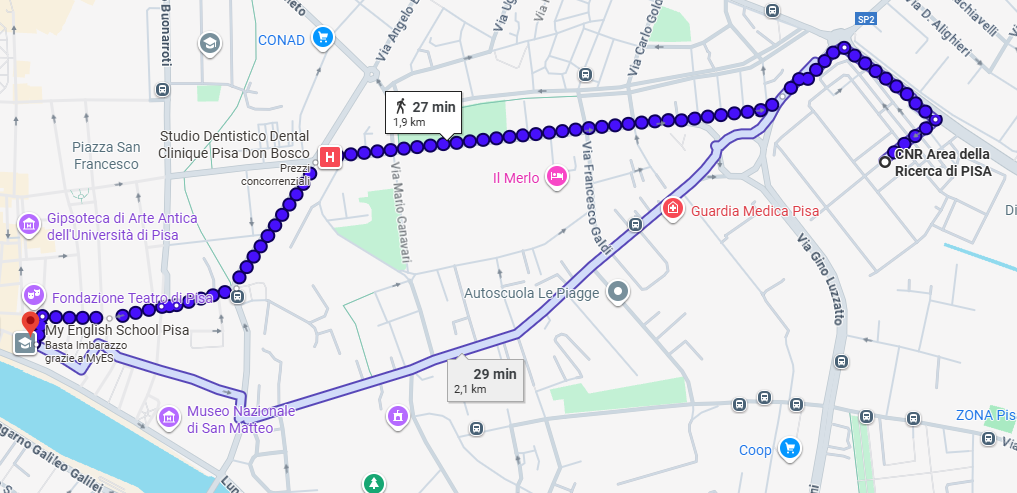1017x493 pixels.
Task: Tap the CNR Area della Ricerca start point
Action: click(885, 161)
